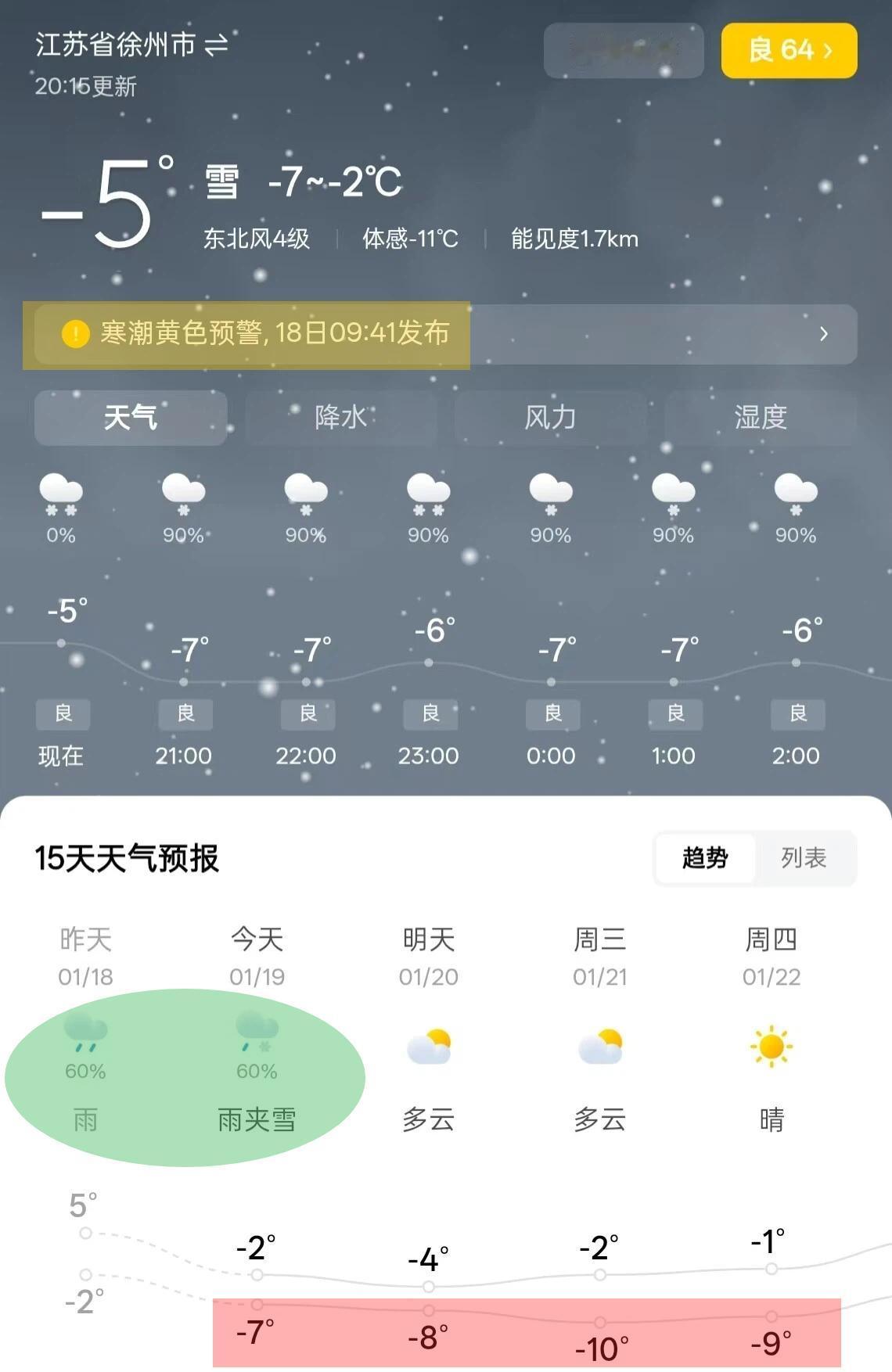Expand the 寒潮黄色预警 alert details chevron
892x1372 pixels.
point(825,334)
